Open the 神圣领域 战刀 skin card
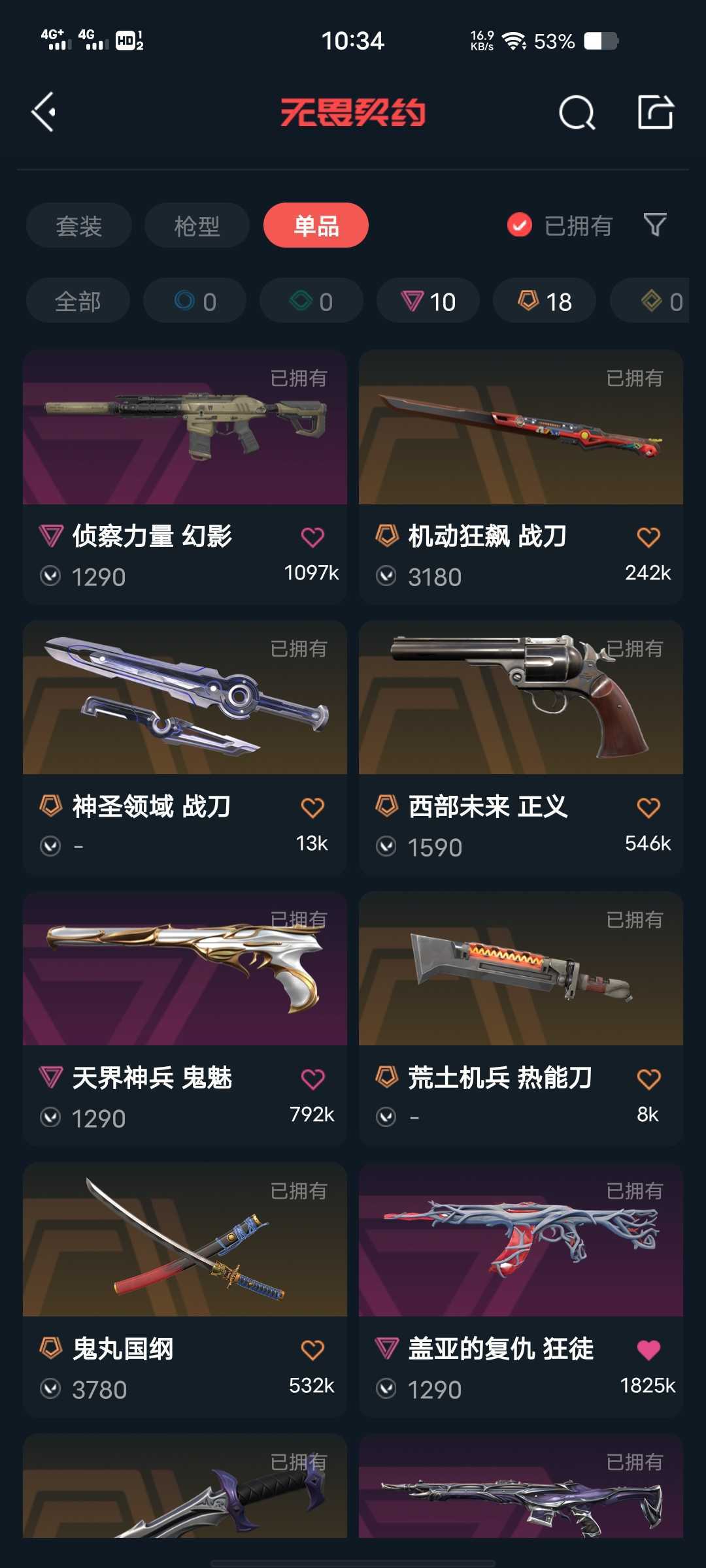The height and width of the screenshot is (1568, 706). 185,747
